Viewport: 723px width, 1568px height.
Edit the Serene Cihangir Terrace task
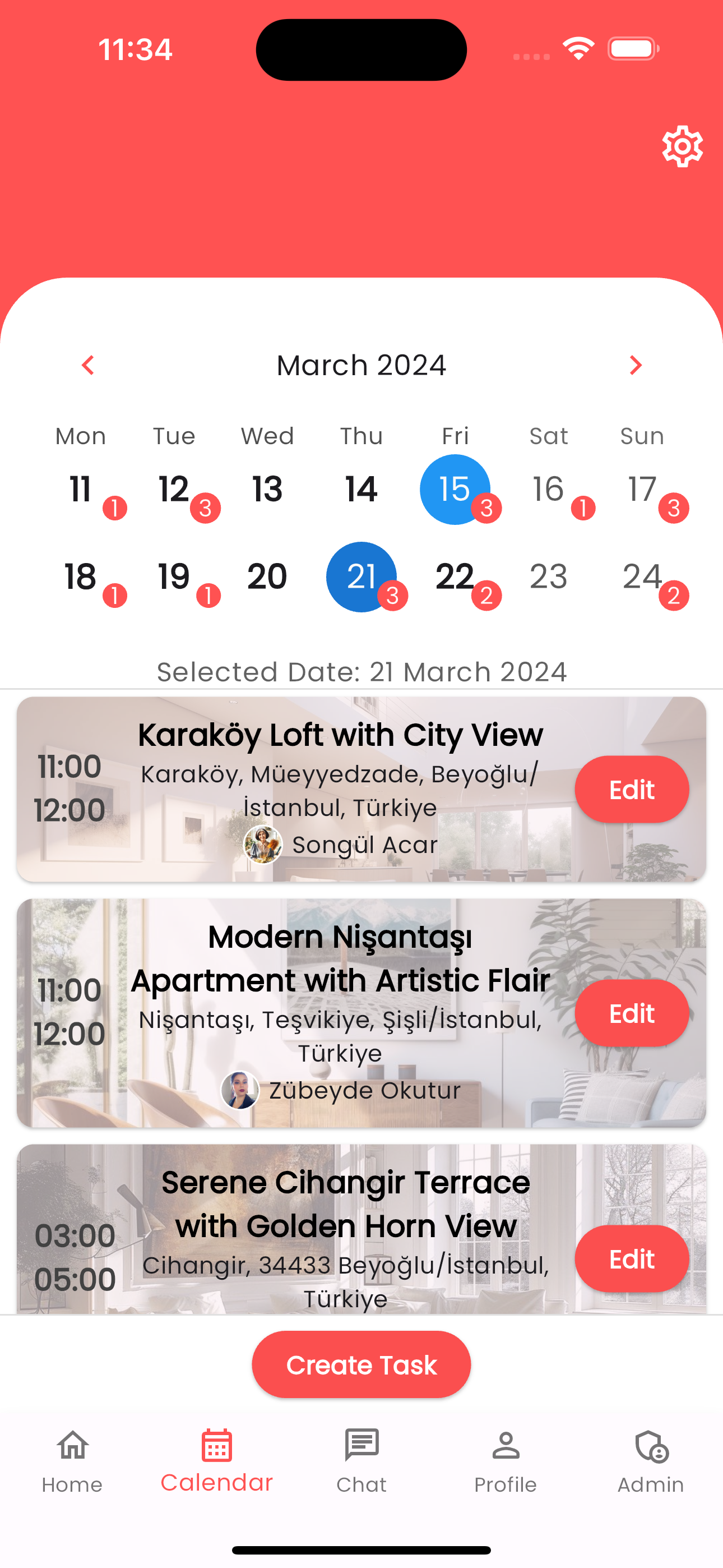coord(631,1259)
